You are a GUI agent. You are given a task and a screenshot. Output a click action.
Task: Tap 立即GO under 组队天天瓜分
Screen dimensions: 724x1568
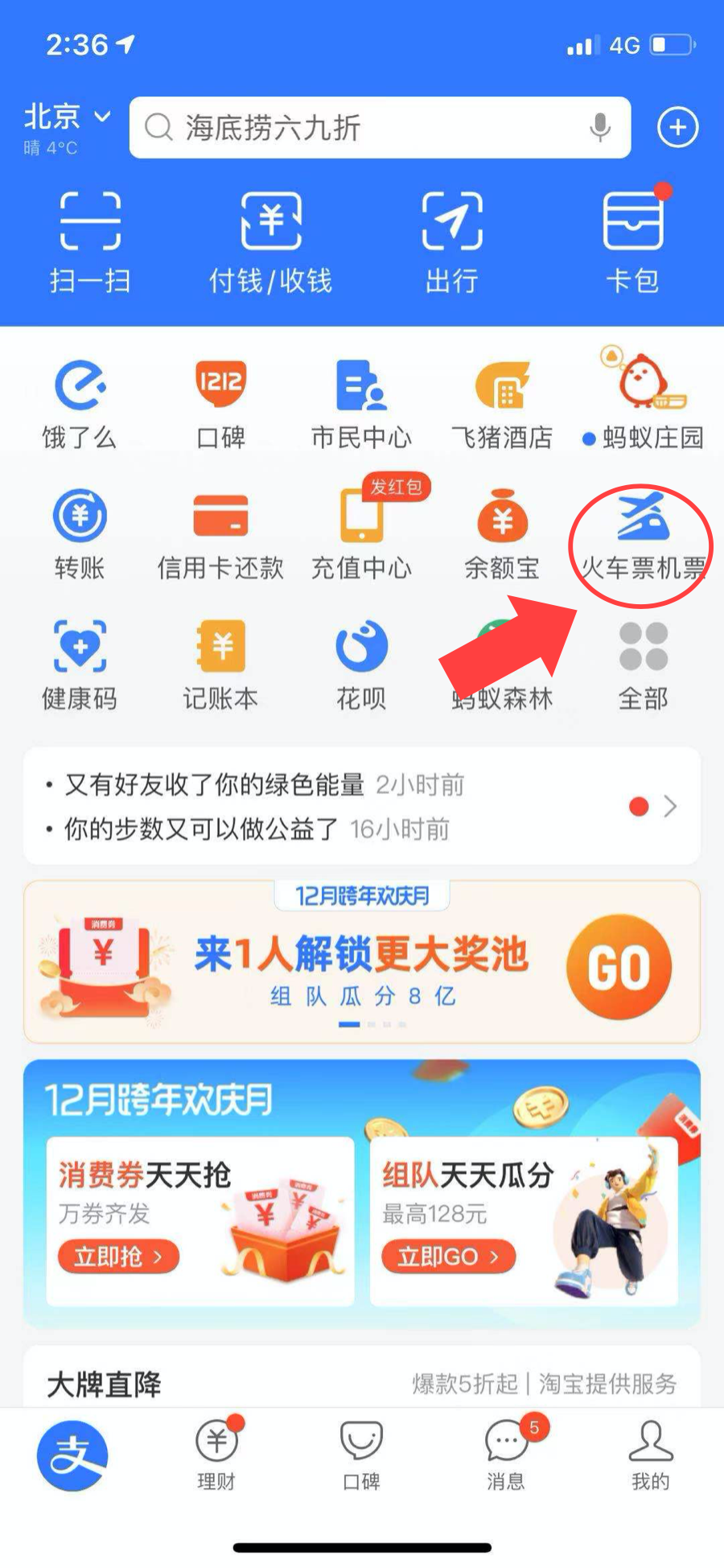tap(447, 1256)
